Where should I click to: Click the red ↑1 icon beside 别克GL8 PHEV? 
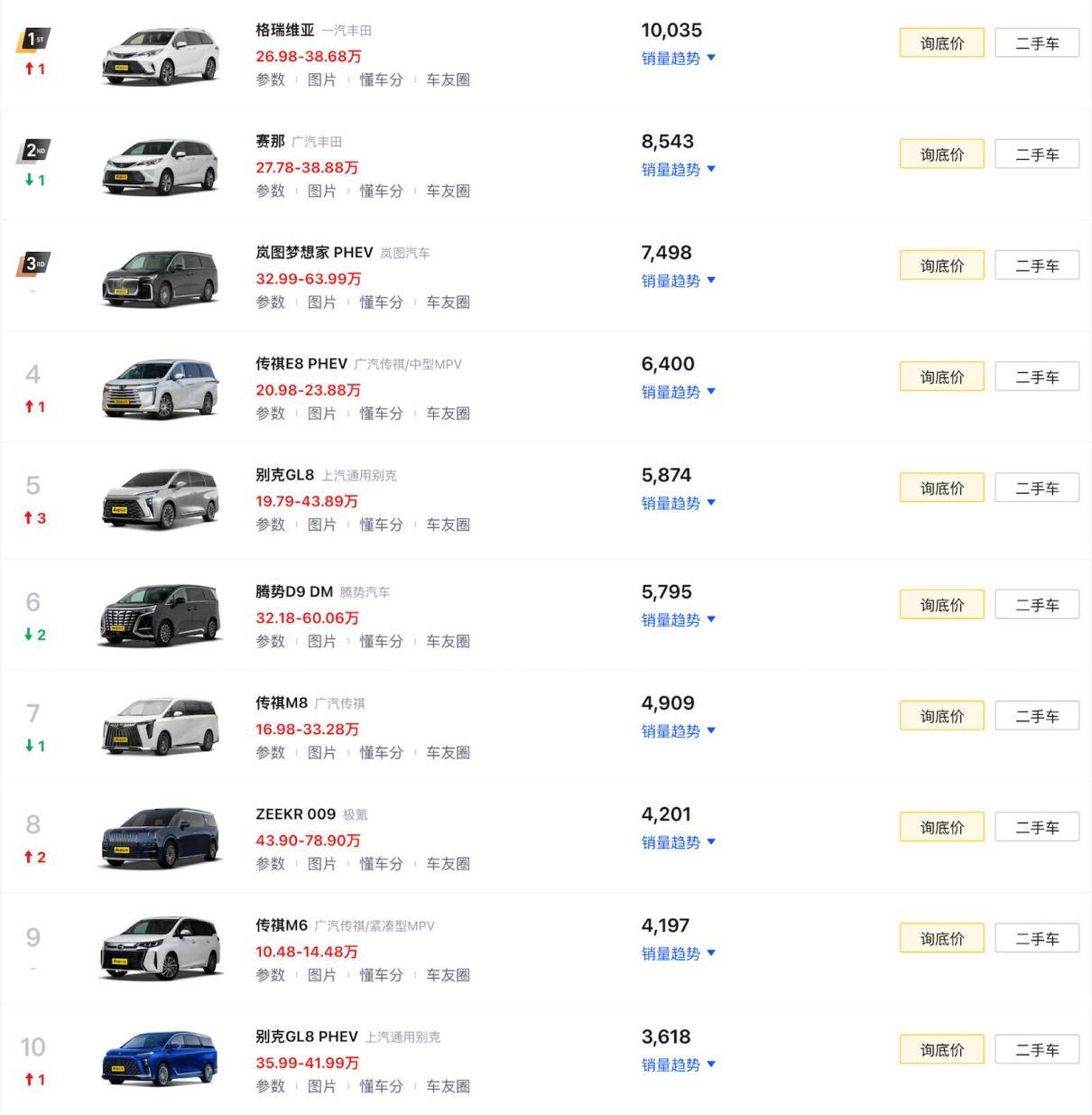pyautogui.click(x=34, y=1079)
